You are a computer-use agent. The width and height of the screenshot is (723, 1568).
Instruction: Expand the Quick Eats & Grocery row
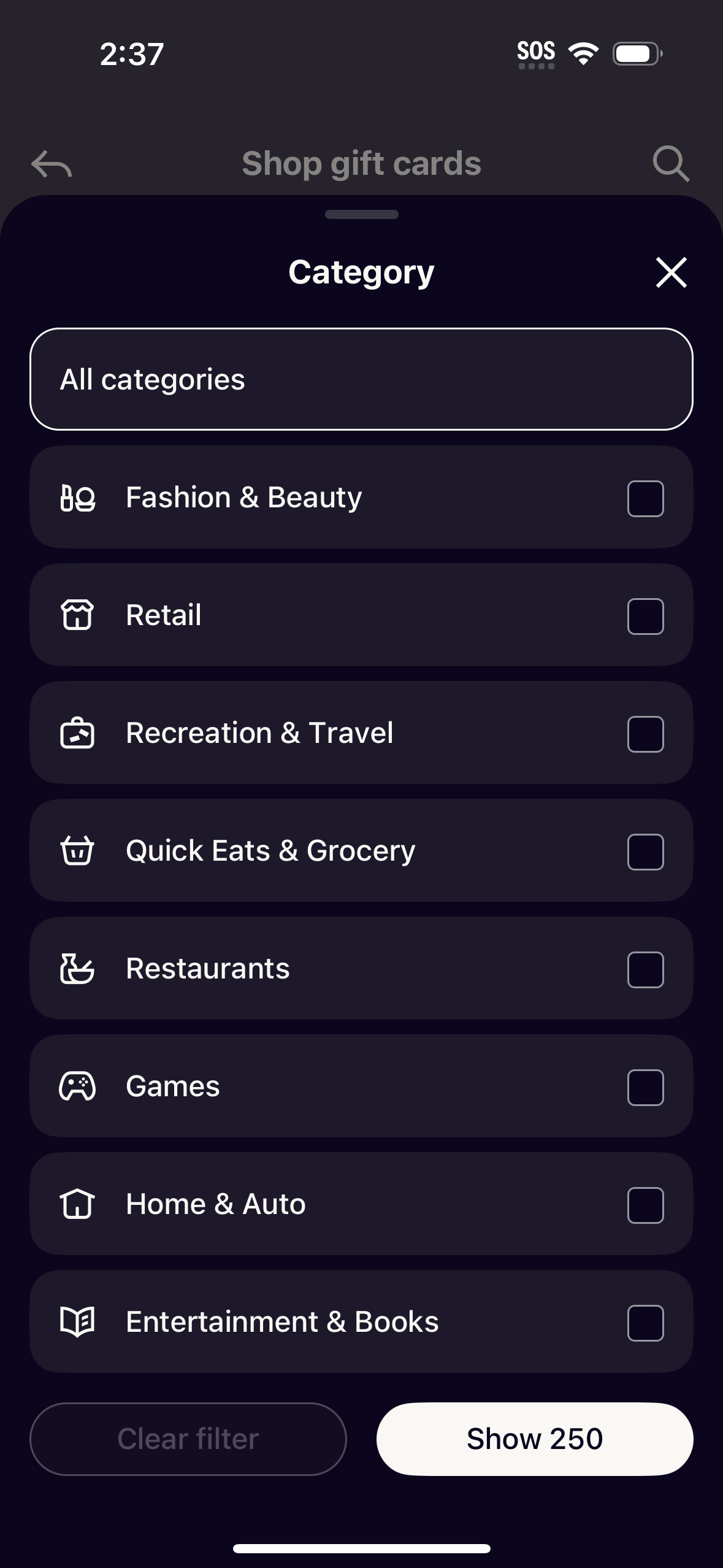click(x=361, y=850)
